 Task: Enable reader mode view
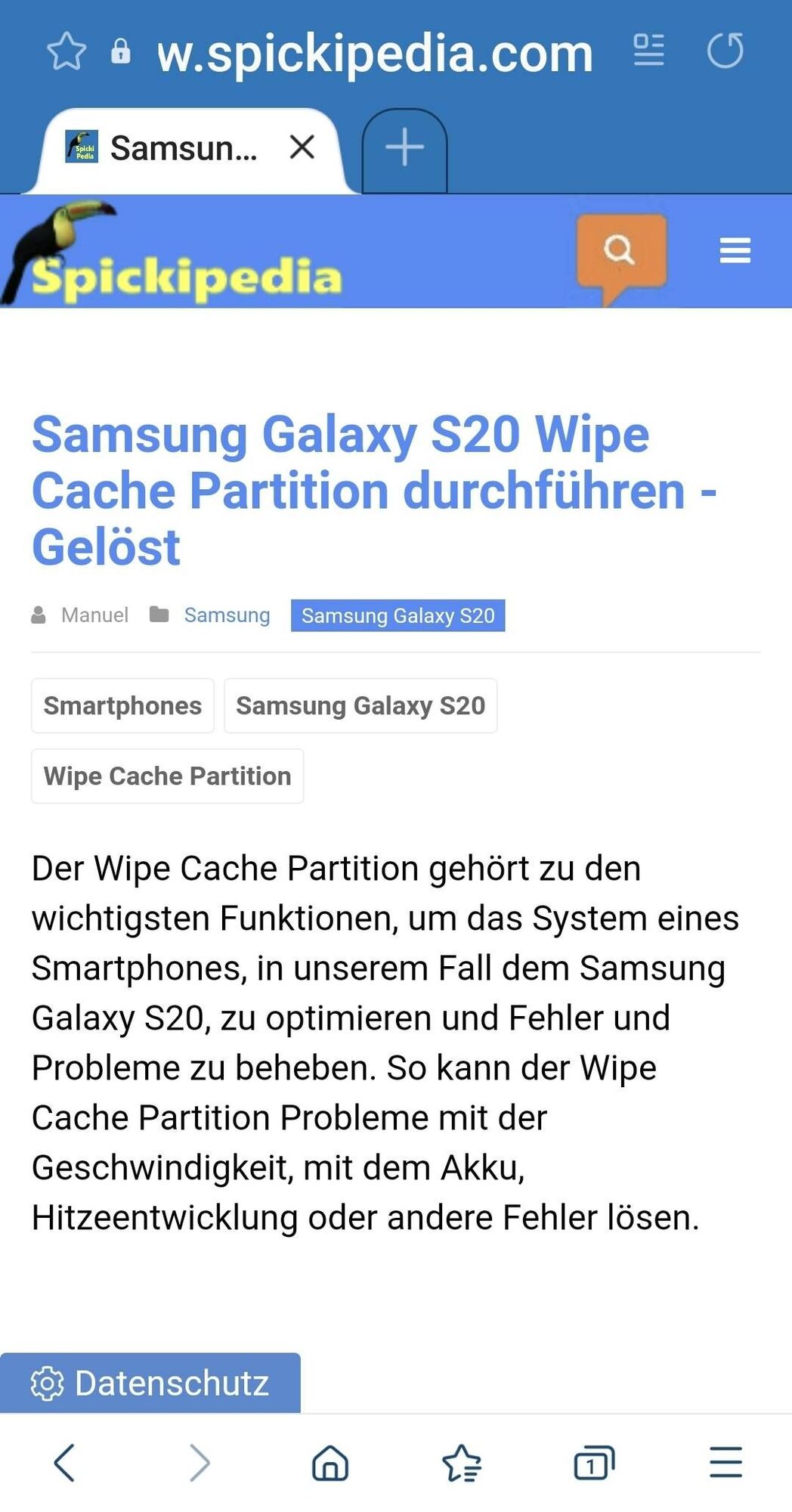click(x=648, y=51)
